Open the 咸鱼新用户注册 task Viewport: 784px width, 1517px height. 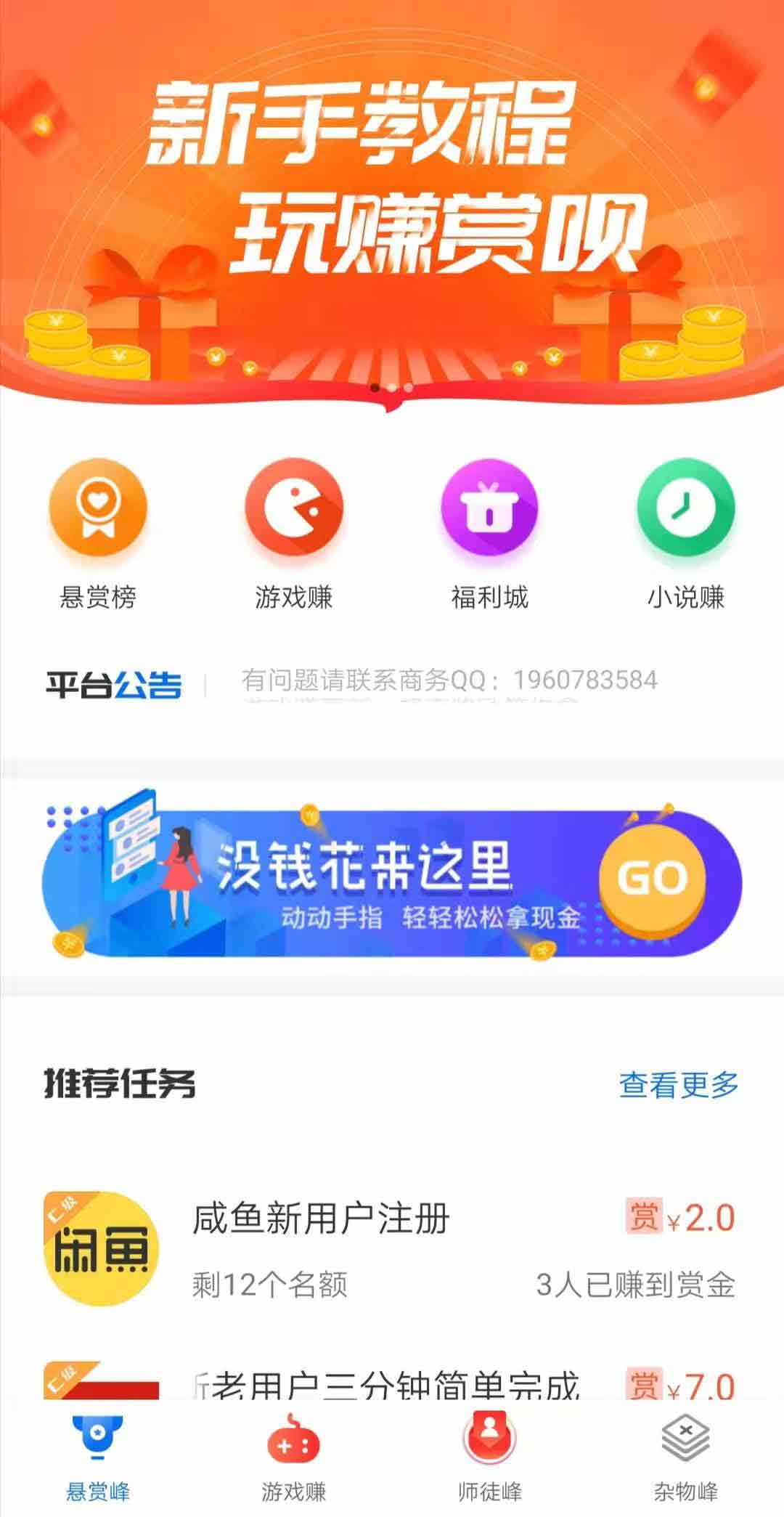coord(392,1250)
